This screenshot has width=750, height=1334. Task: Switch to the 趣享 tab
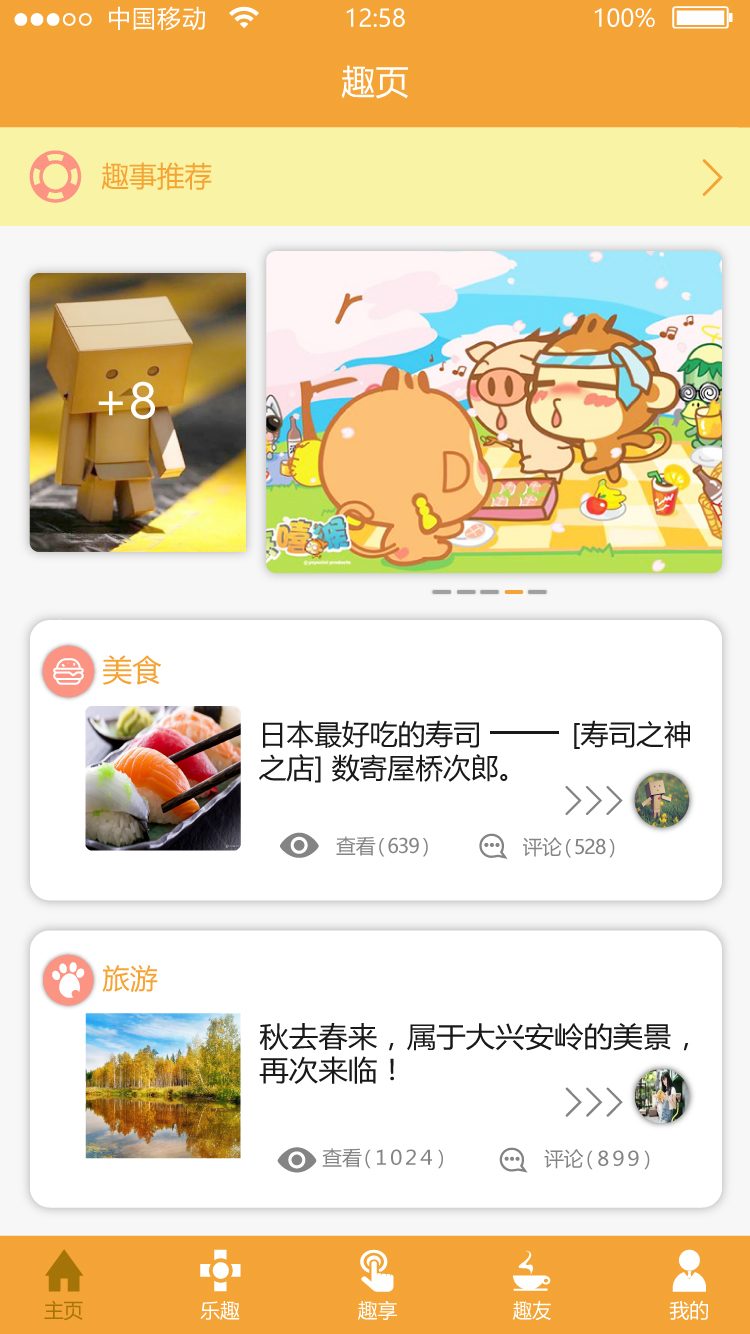[x=377, y=1285]
